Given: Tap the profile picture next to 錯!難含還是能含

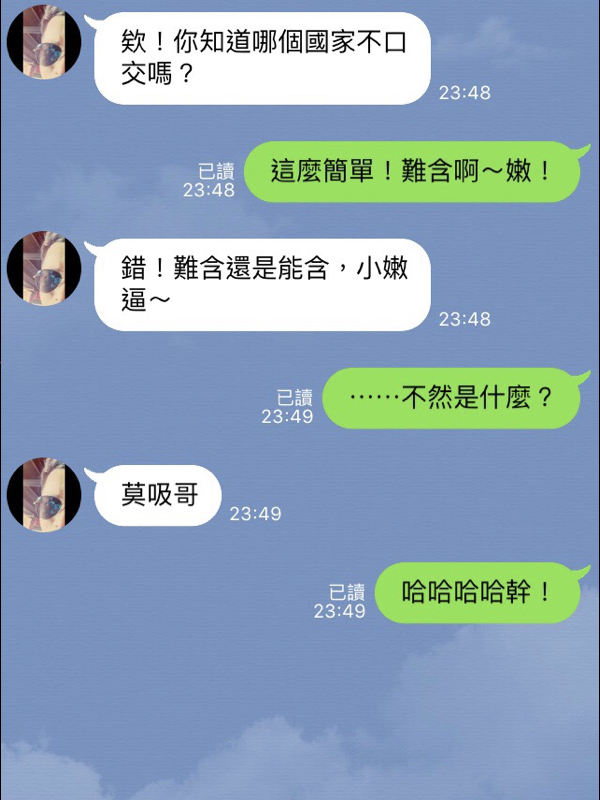Looking at the screenshot, I should pyautogui.click(x=44, y=268).
